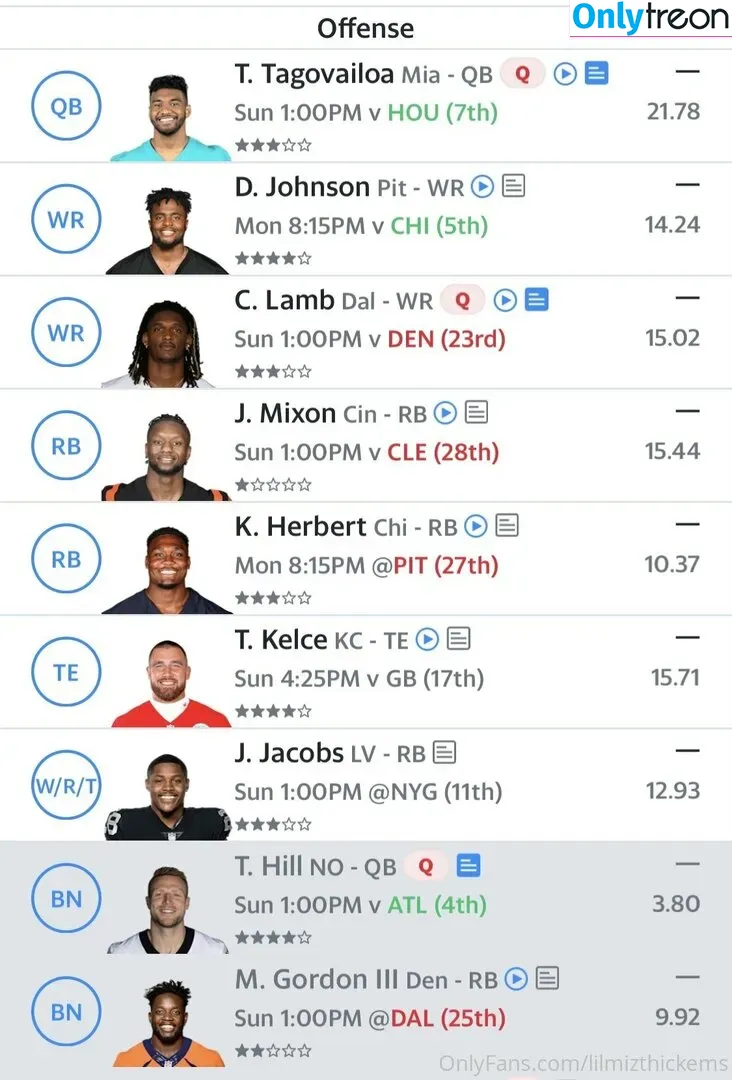Open player notes for C. Lamb
This screenshot has height=1080, width=732.
pos(536,299)
